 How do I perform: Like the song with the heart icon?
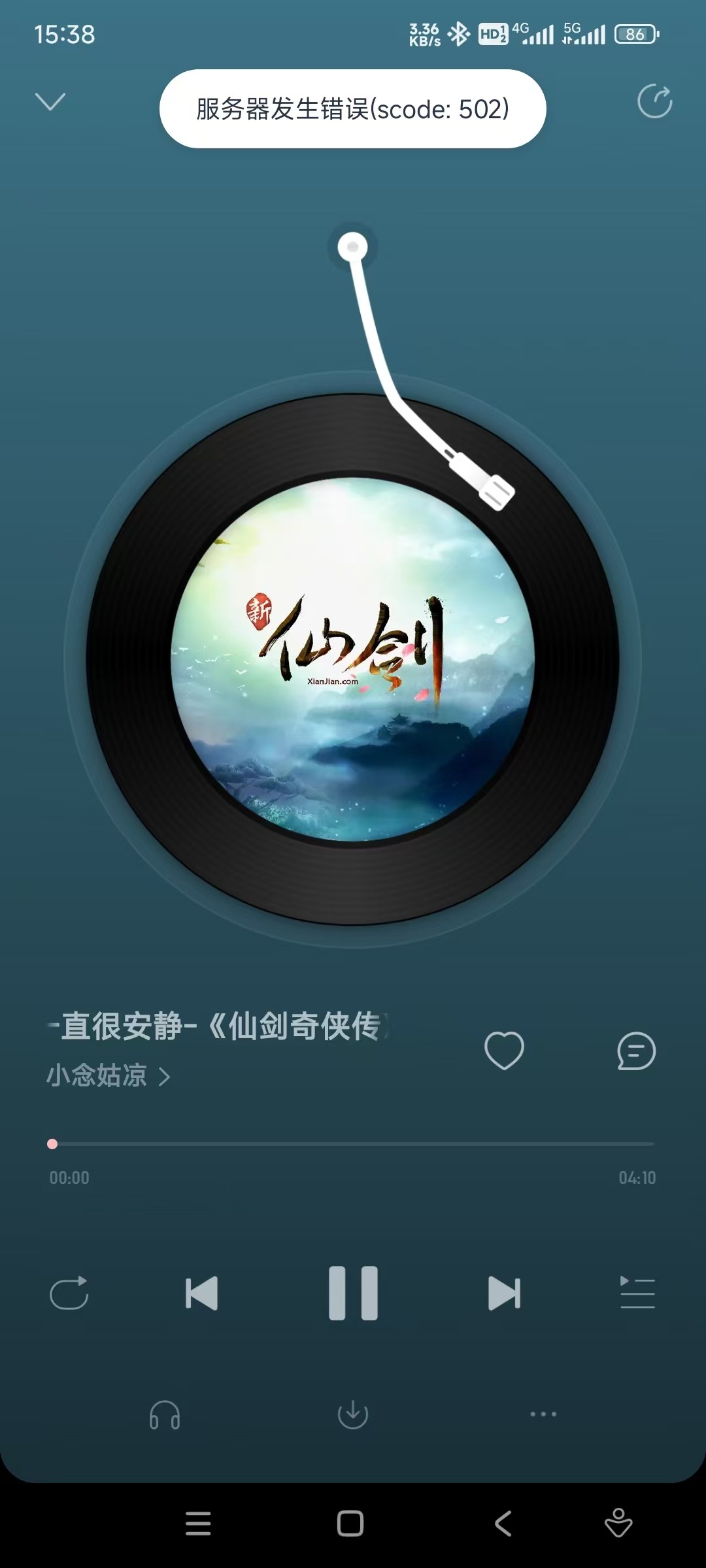coord(504,1051)
